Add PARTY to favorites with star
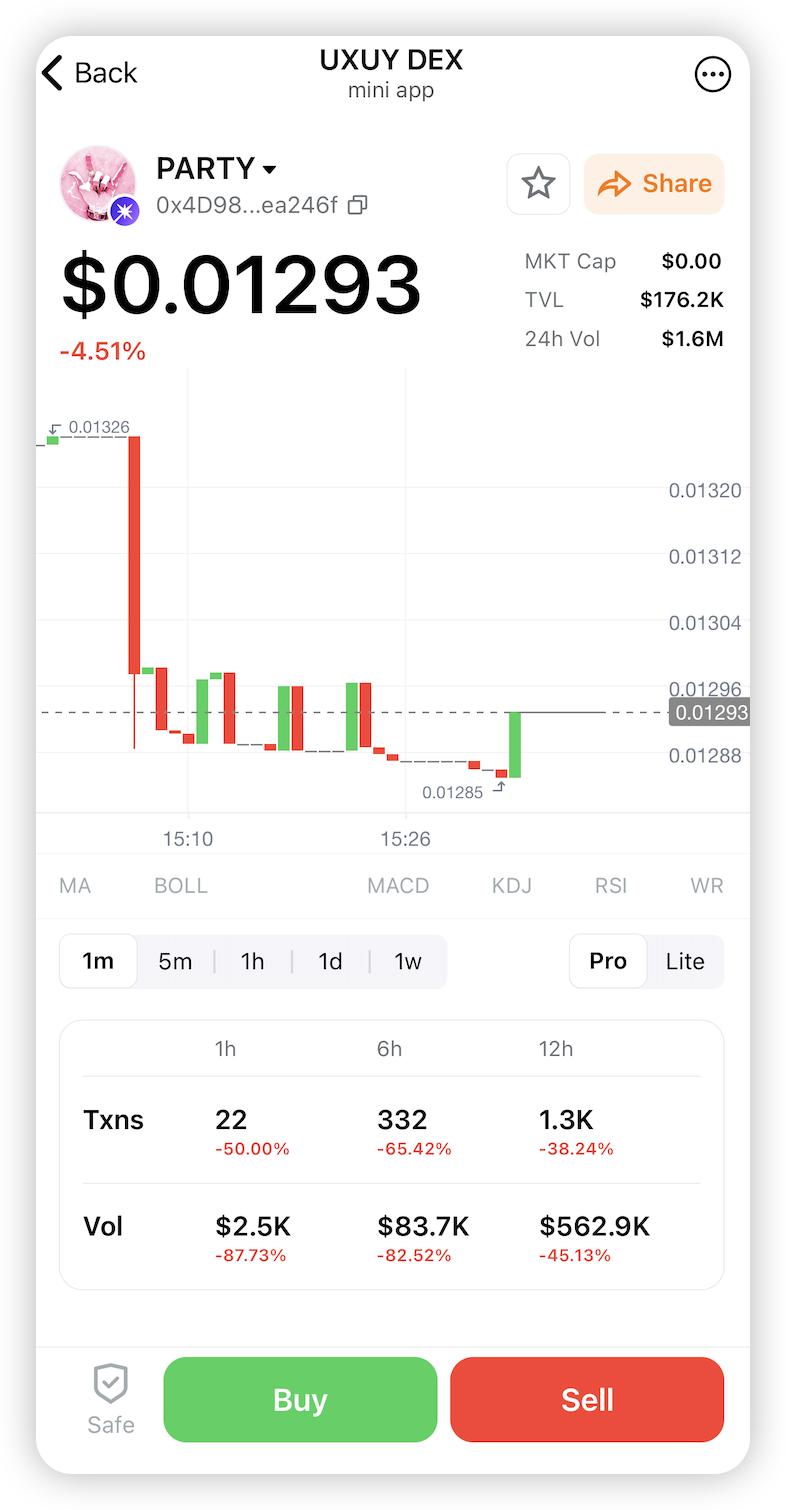This screenshot has width=786, height=1510. click(x=538, y=184)
